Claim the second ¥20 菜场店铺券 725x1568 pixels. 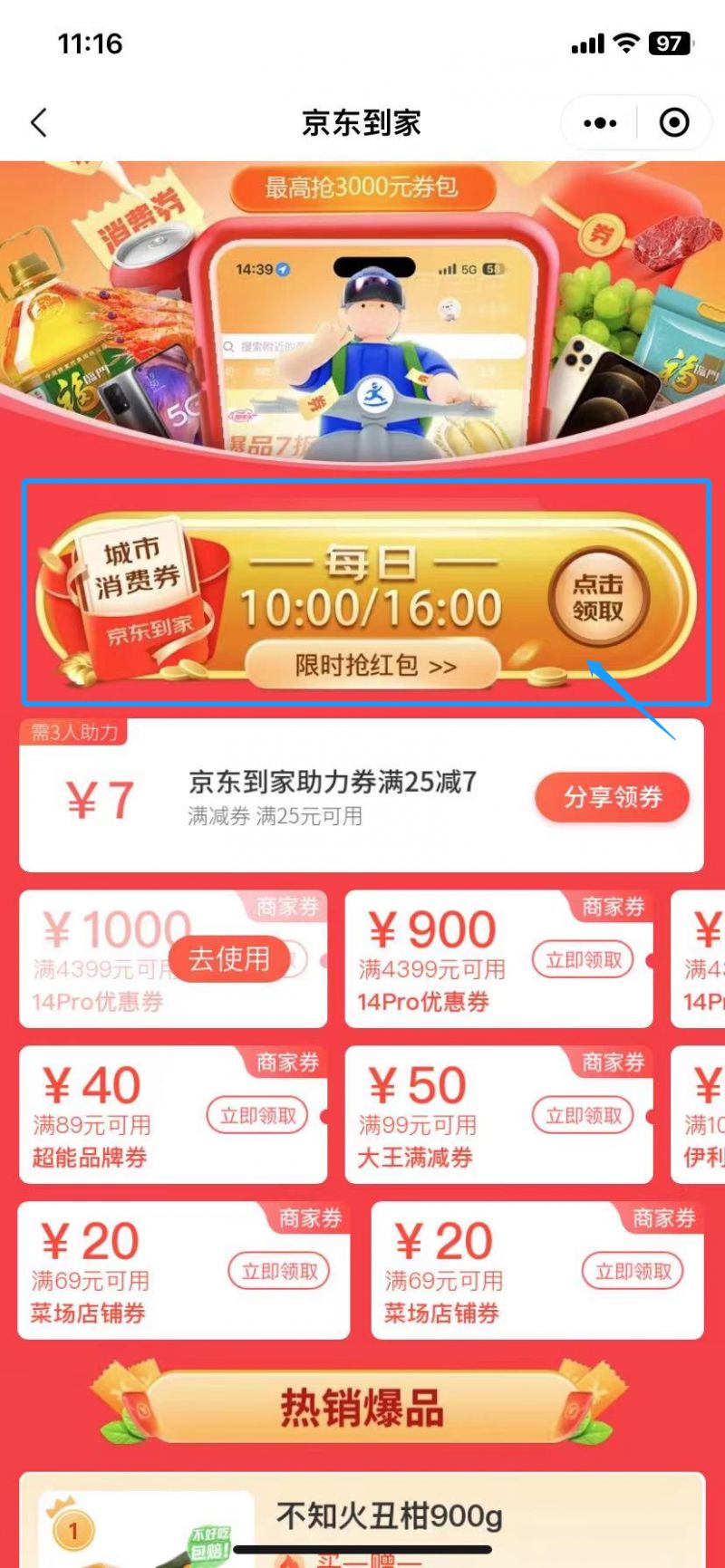coord(633,1272)
